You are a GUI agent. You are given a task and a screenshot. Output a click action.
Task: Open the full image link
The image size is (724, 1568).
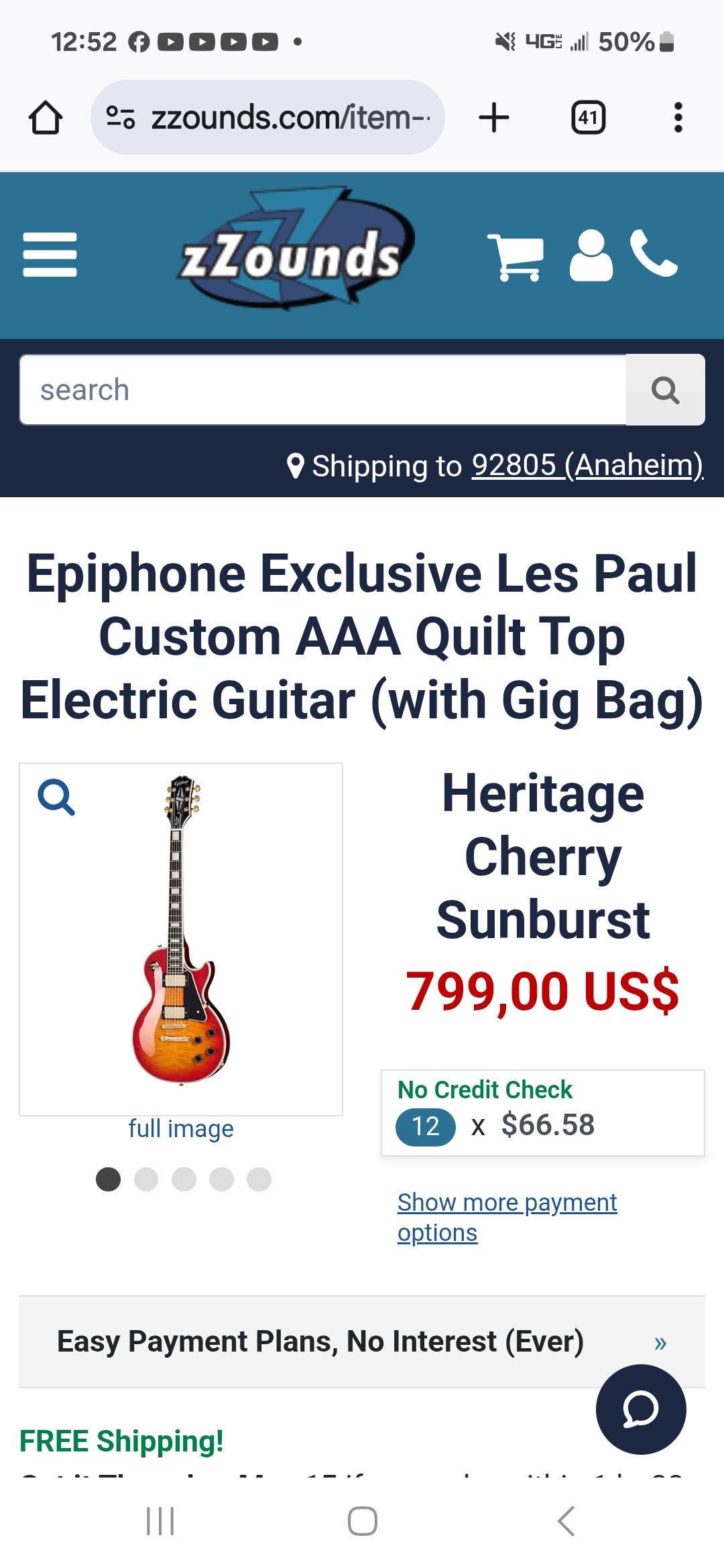(x=181, y=1129)
